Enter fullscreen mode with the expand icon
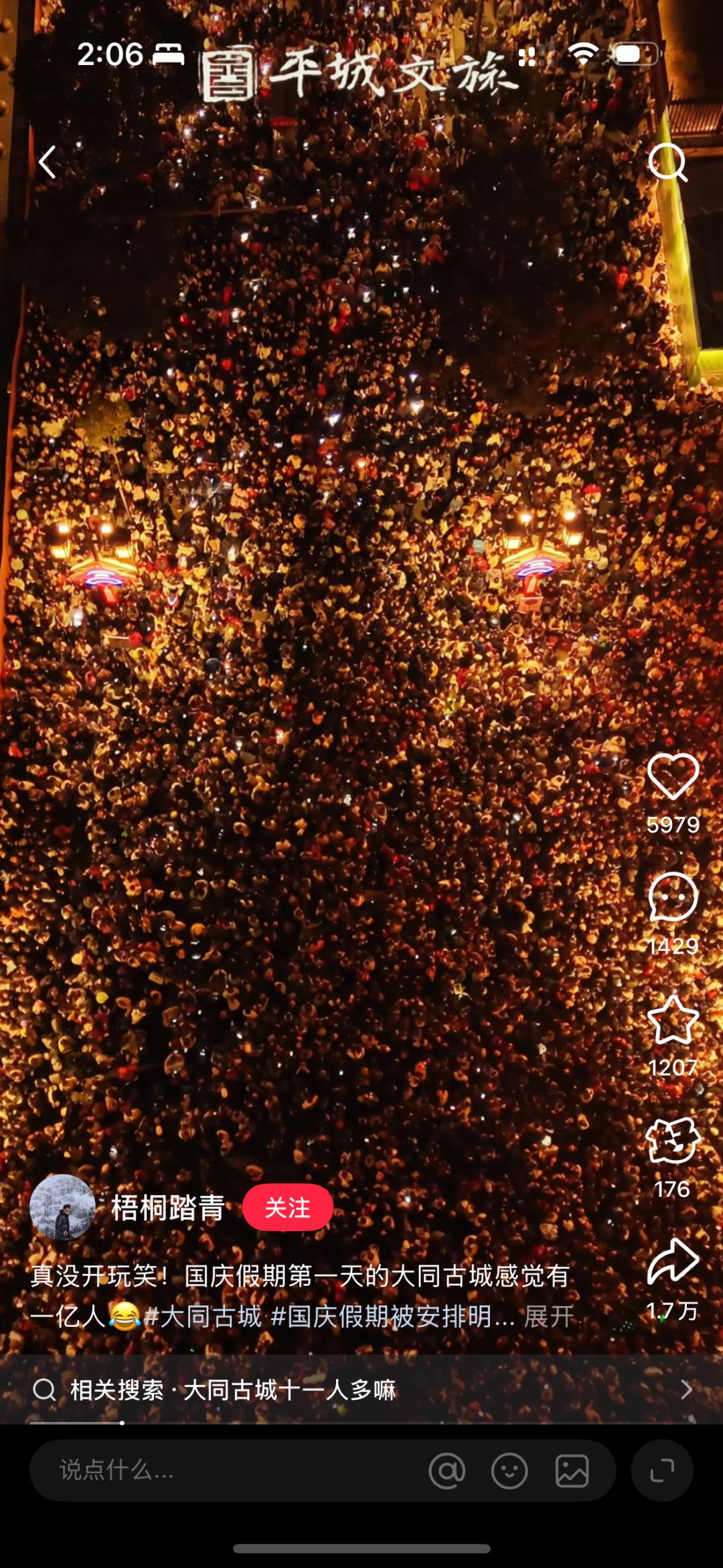This screenshot has width=723, height=1568. pyautogui.click(x=662, y=1470)
